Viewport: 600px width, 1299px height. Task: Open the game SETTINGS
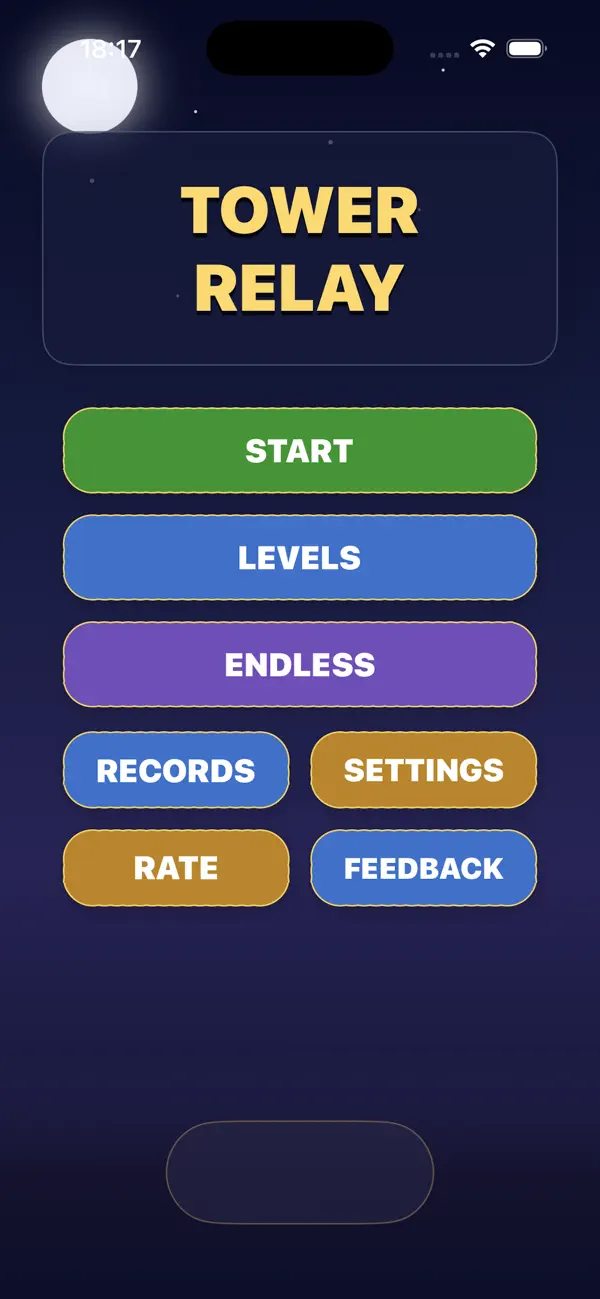(x=424, y=770)
